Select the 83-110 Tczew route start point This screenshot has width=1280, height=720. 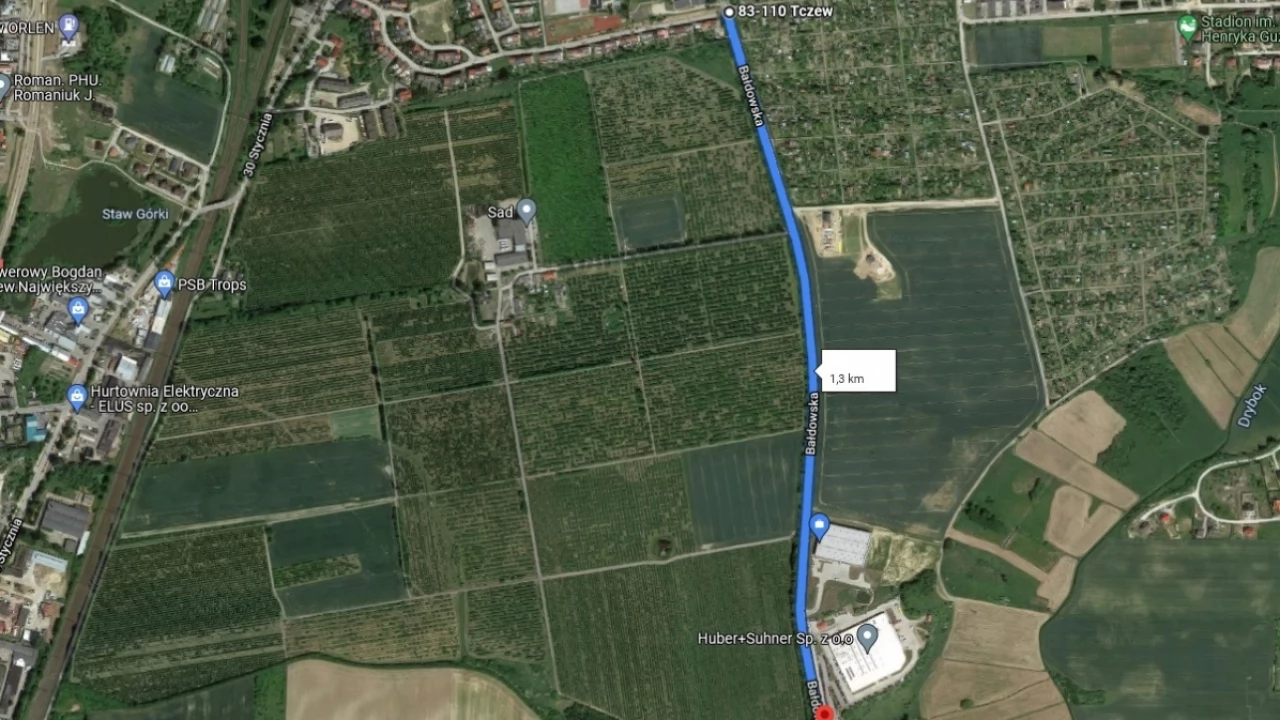[x=729, y=12]
